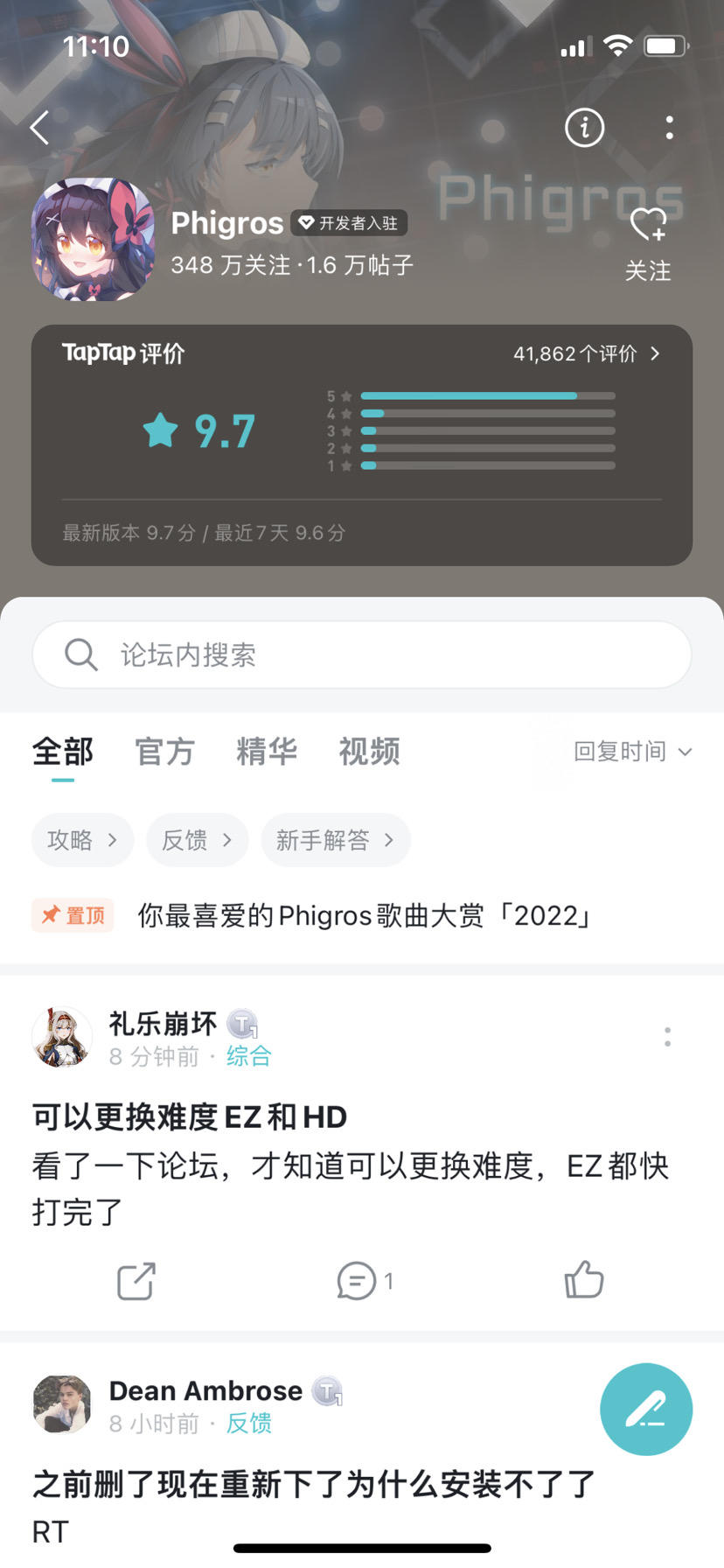This screenshot has height=1568, width=724.
Task: Like the post 可以更换难度EZ和HD
Action: (584, 1280)
